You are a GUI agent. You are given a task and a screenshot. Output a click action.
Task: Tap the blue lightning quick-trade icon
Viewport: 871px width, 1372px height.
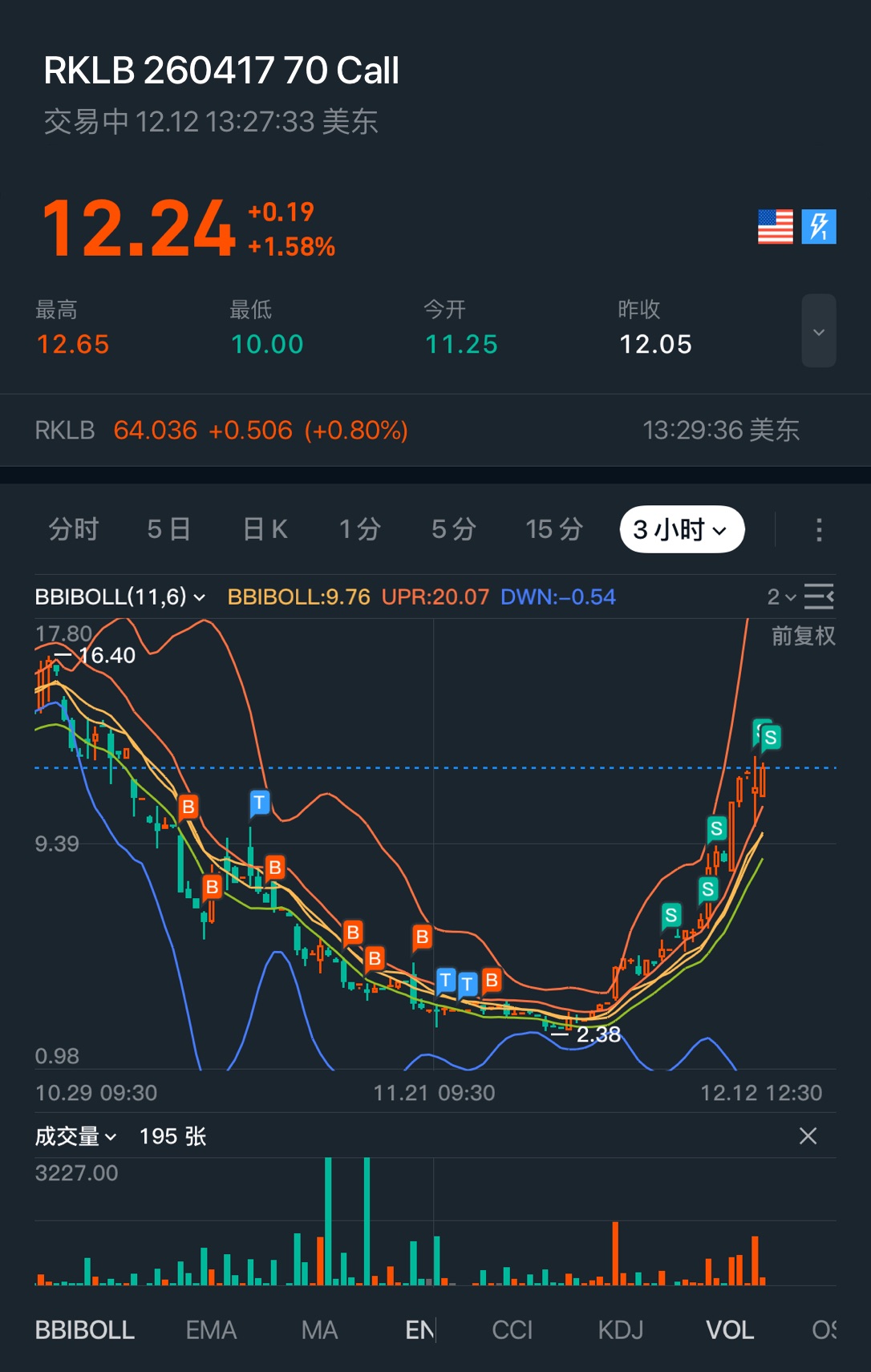click(x=819, y=226)
